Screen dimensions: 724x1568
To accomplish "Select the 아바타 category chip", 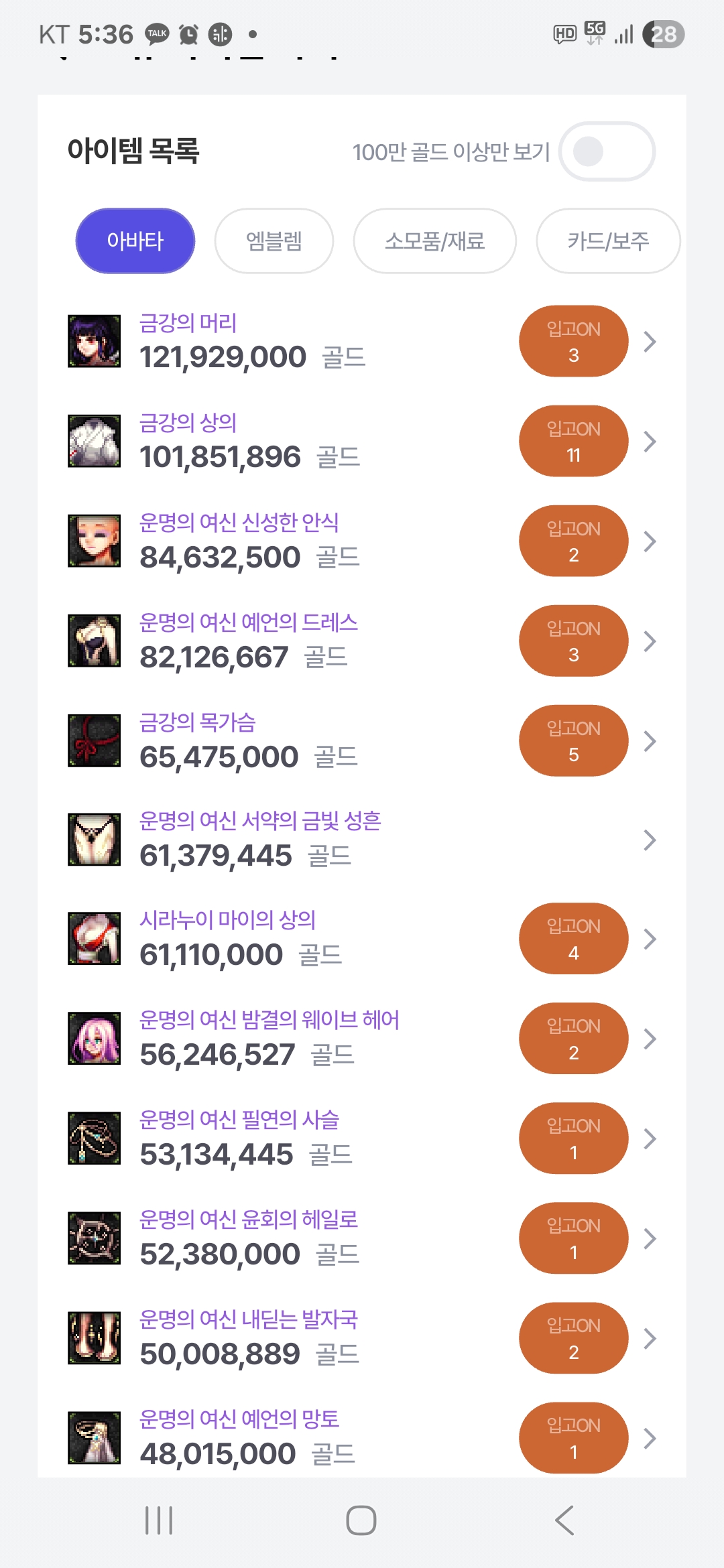I will click(135, 241).
